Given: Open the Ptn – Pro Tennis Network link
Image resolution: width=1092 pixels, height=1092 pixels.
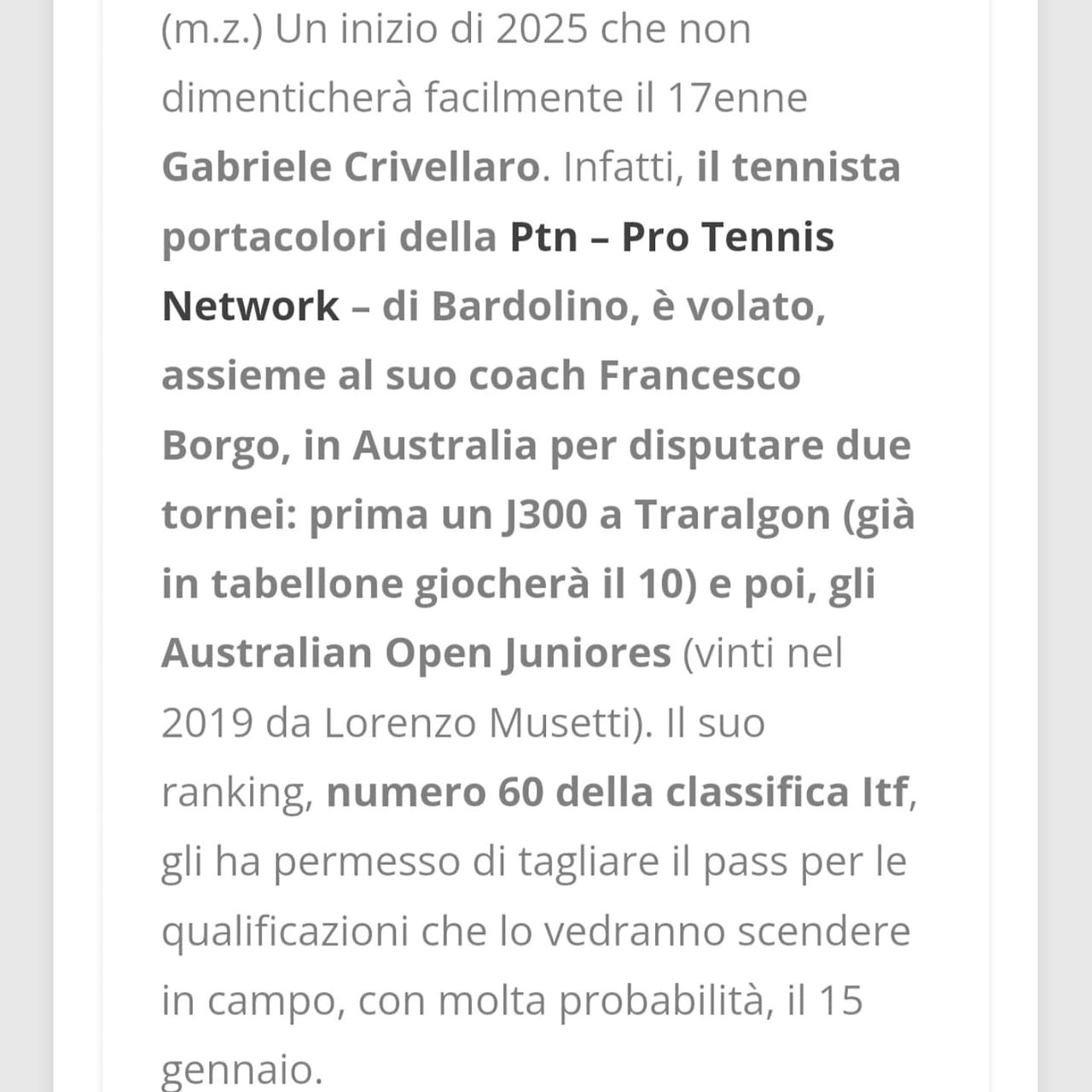Looking at the screenshot, I should coord(671,236).
